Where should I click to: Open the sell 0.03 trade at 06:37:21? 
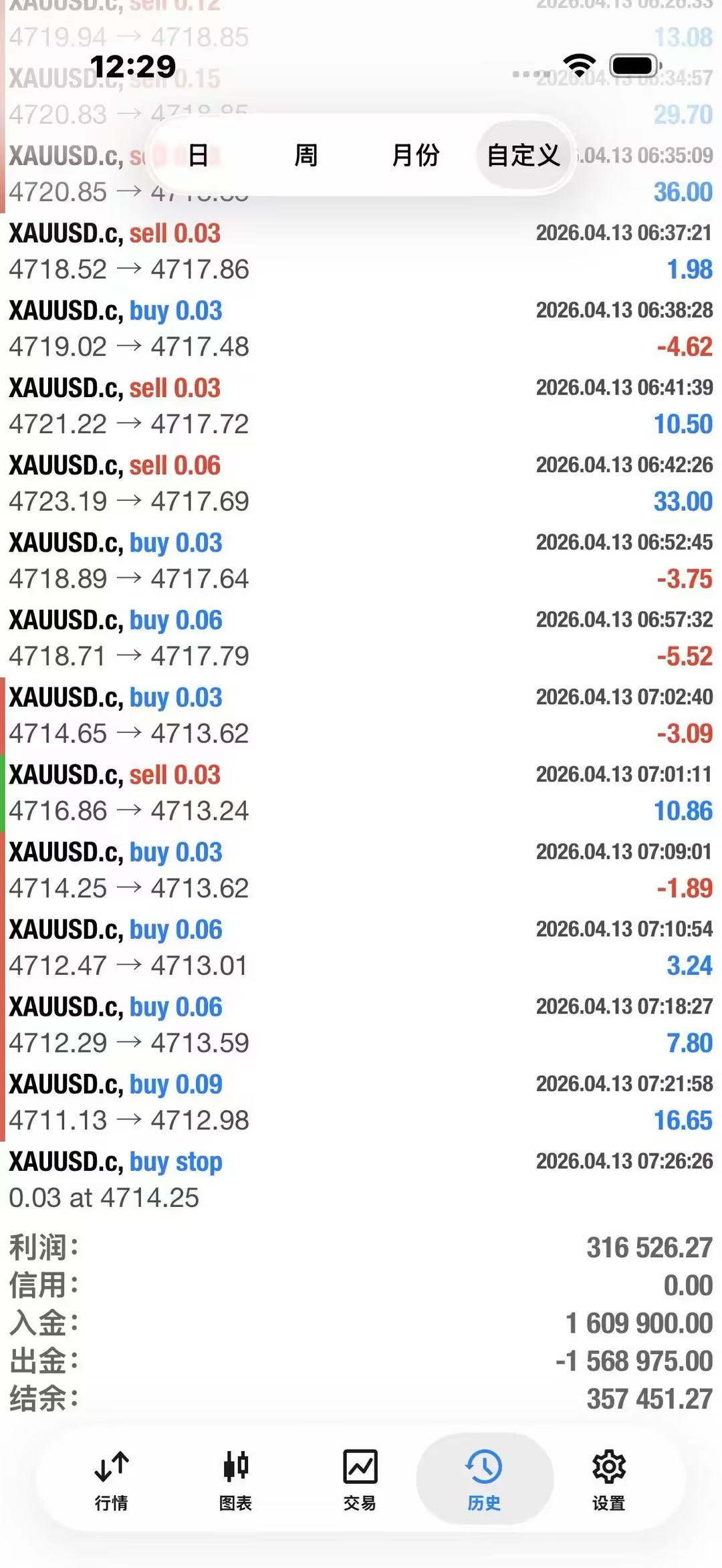coord(361,251)
